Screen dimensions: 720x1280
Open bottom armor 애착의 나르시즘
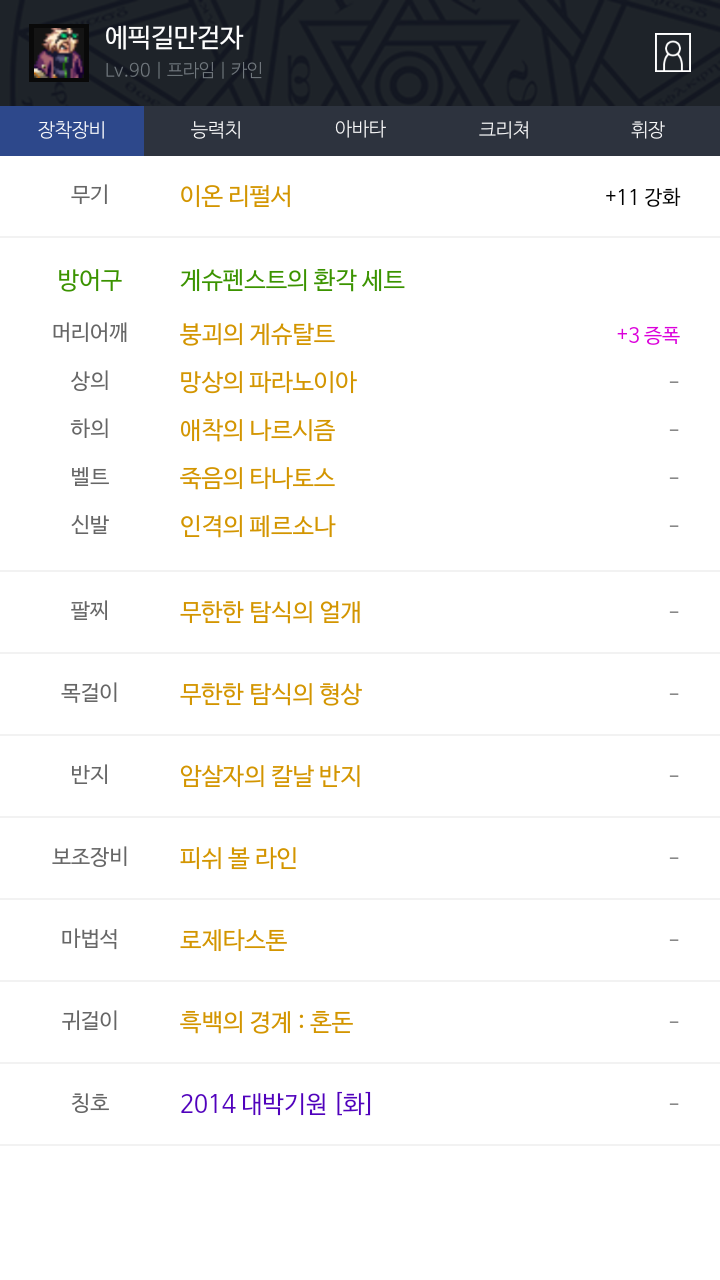(257, 430)
